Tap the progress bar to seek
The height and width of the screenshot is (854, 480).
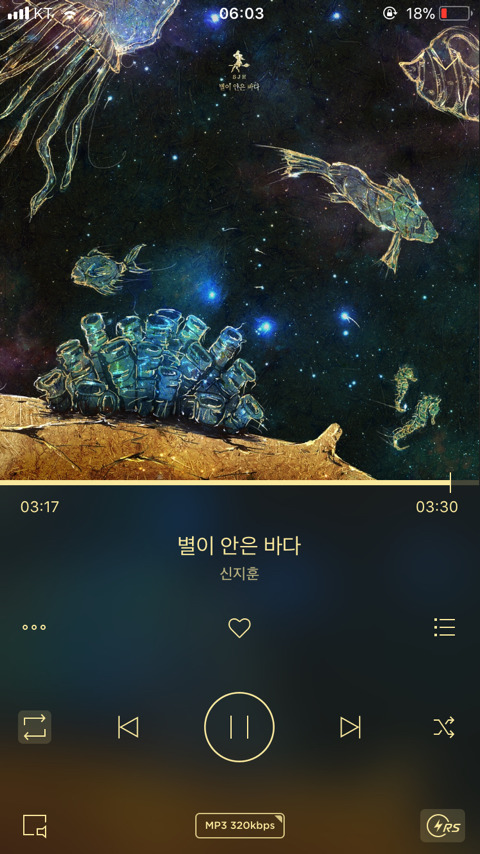[240, 483]
